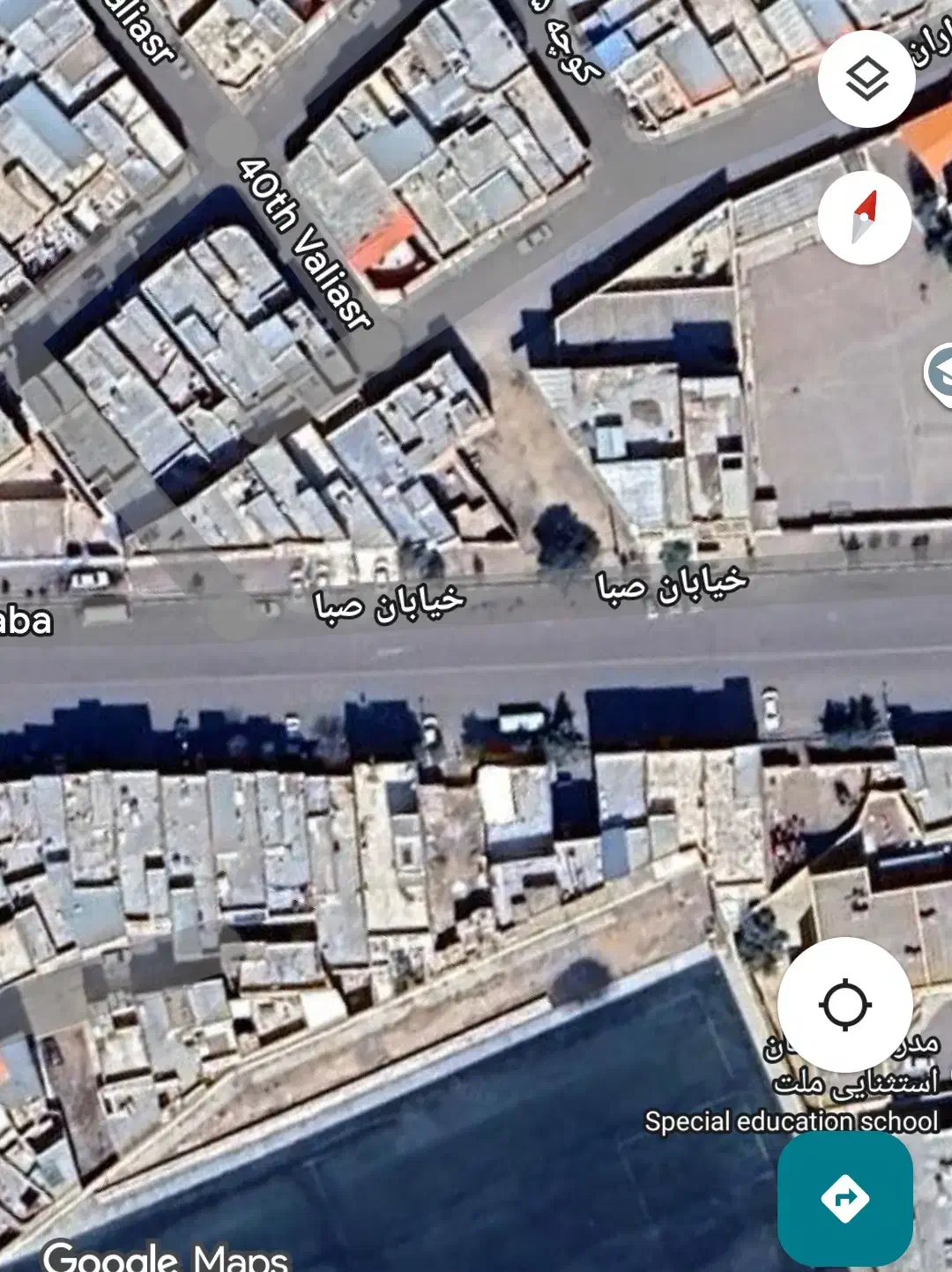
Task: Open the map layers button
Action: [x=866, y=79]
